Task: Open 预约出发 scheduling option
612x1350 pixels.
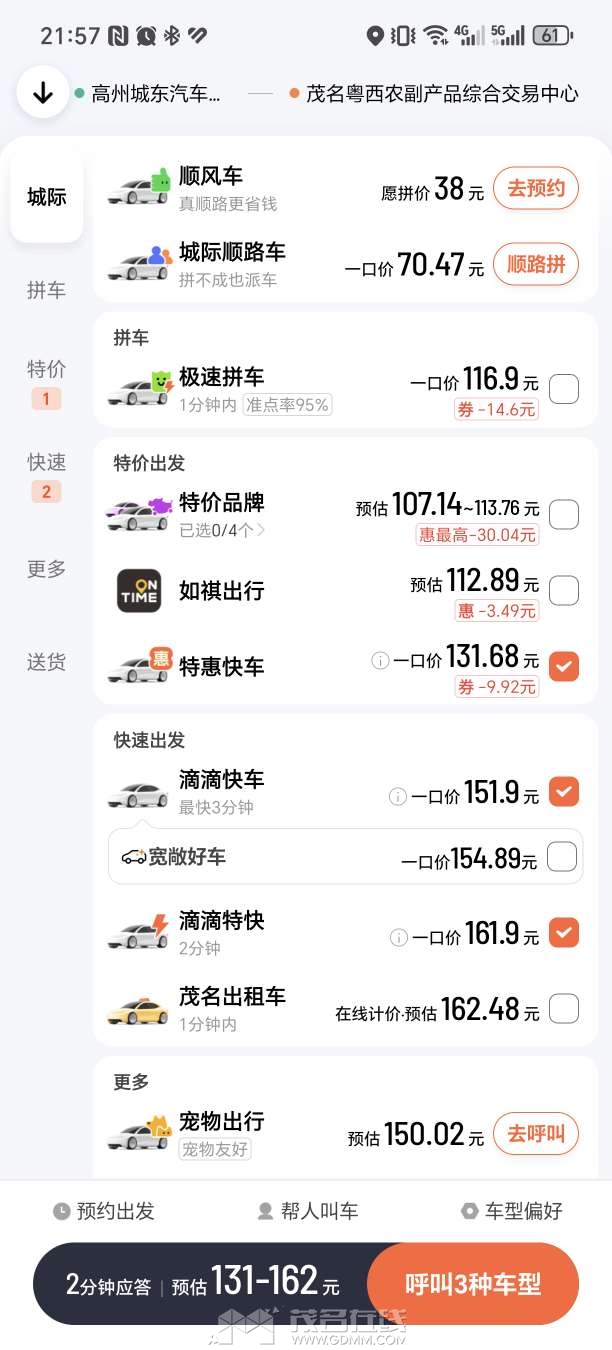Action: pyautogui.click(x=104, y=1211)
